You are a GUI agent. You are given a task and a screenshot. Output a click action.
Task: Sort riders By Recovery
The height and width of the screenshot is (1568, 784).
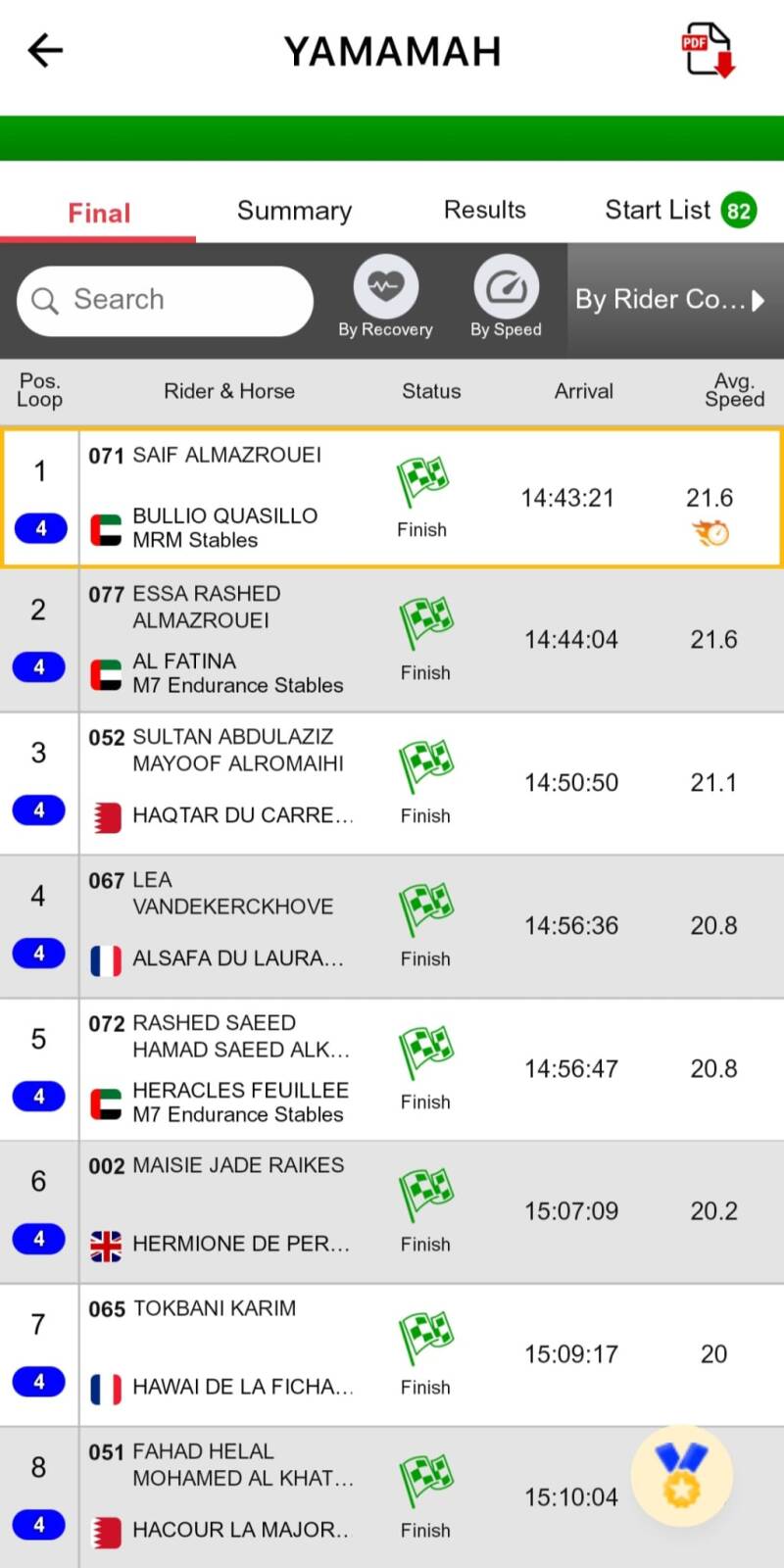385,298
